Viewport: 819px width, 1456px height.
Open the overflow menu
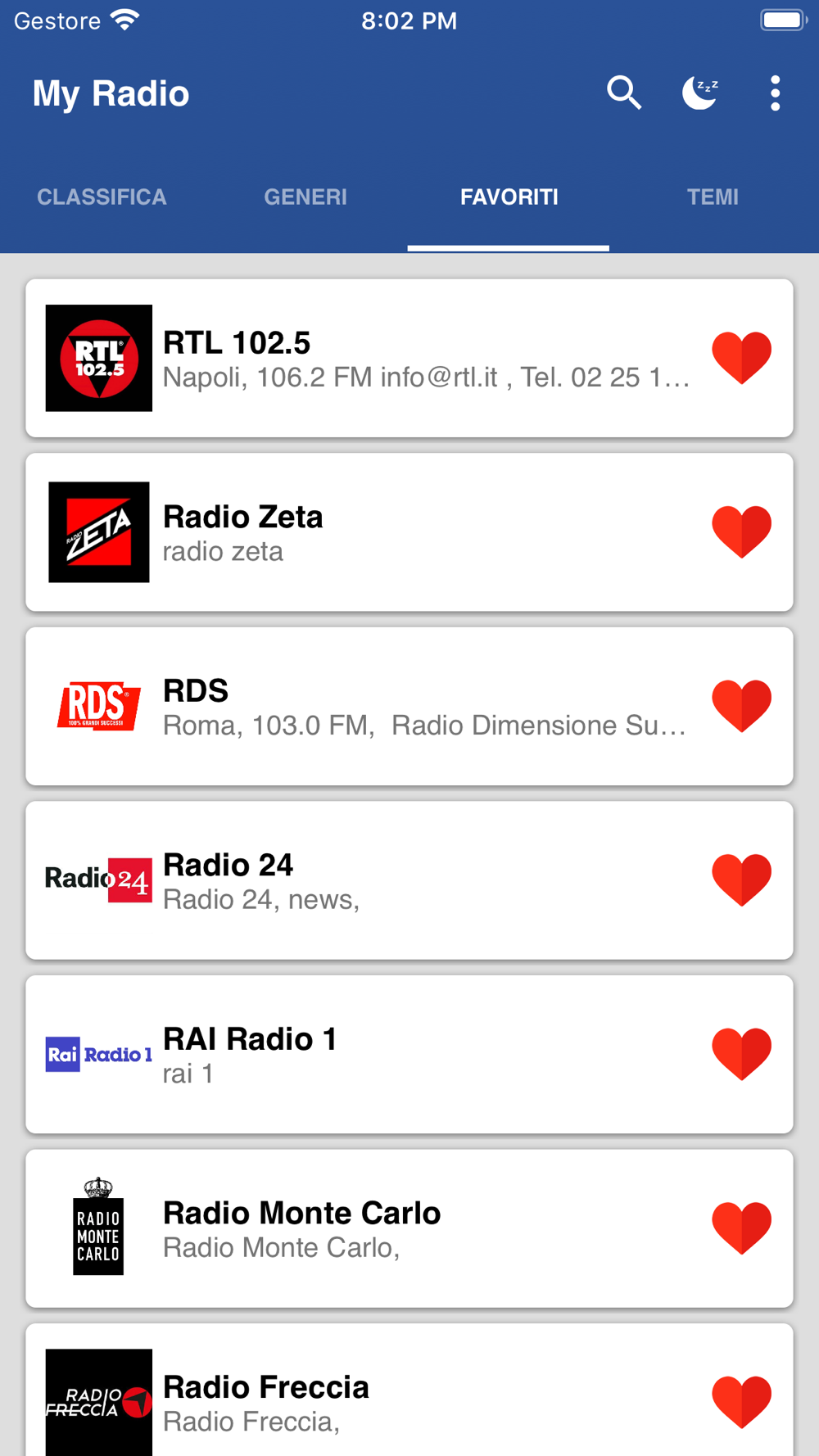pos(775,93)
